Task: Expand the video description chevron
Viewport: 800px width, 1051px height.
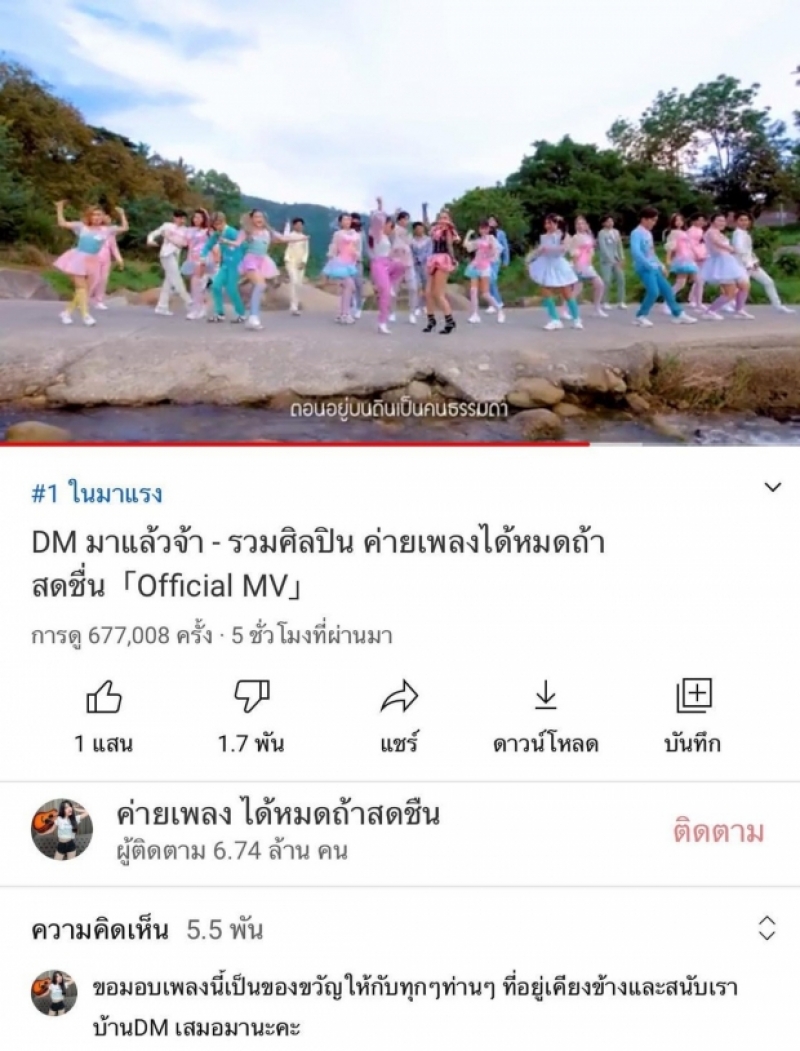Action: (772, 488)
